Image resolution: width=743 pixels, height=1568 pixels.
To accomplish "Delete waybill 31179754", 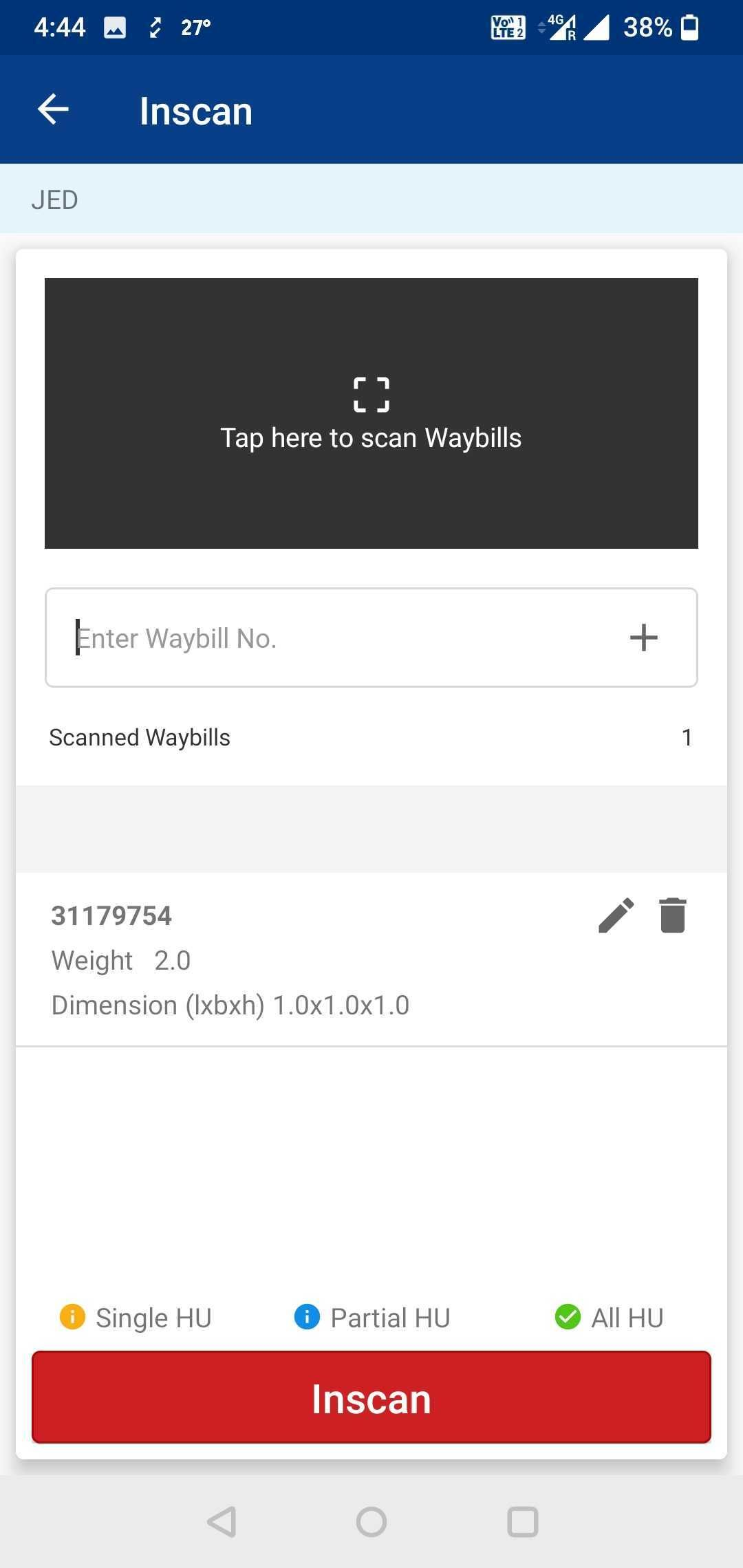I will (x=673, y=915).
